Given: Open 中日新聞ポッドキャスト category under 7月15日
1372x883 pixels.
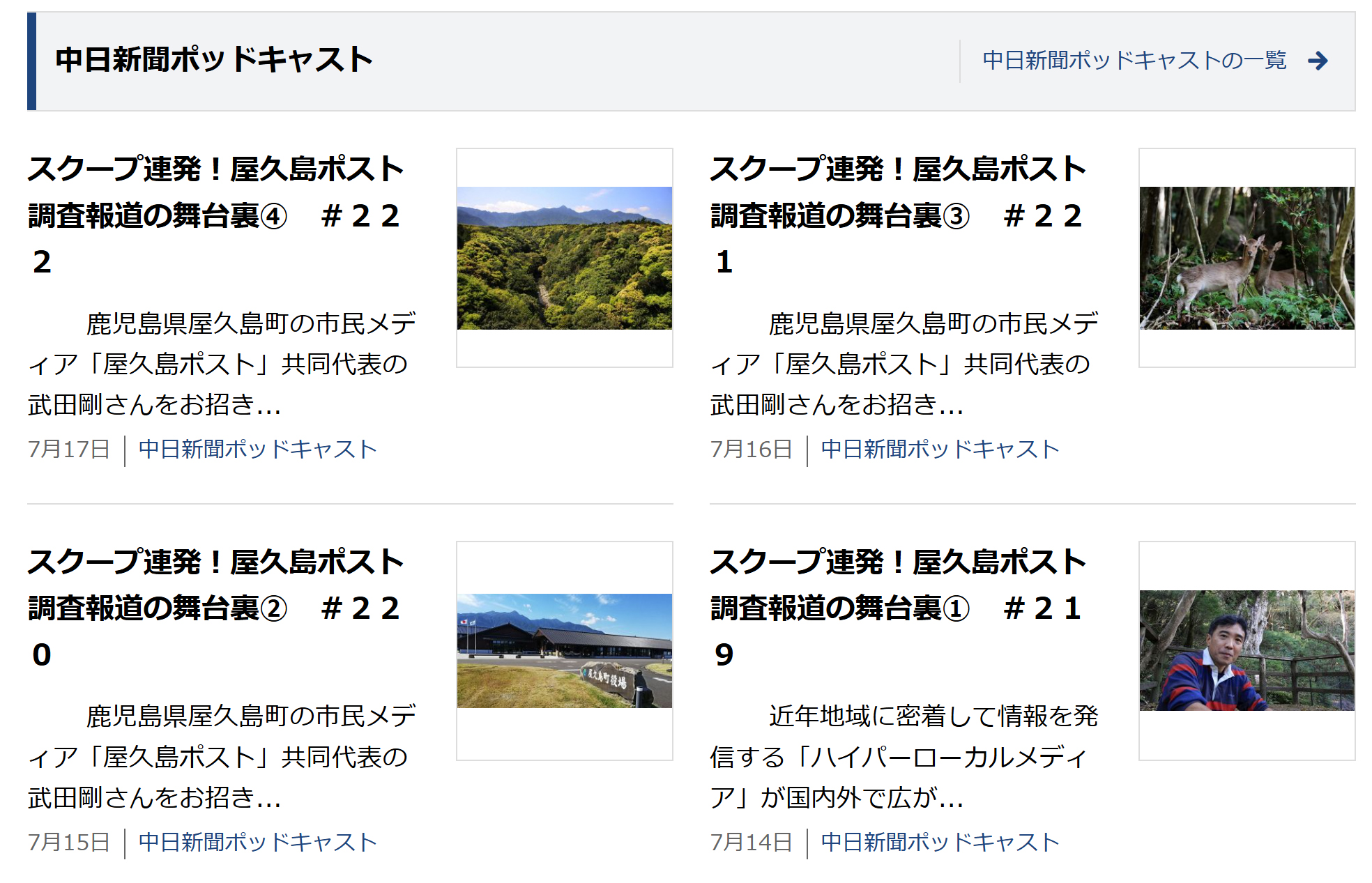Looking at the screenshot, I should 257,843.
